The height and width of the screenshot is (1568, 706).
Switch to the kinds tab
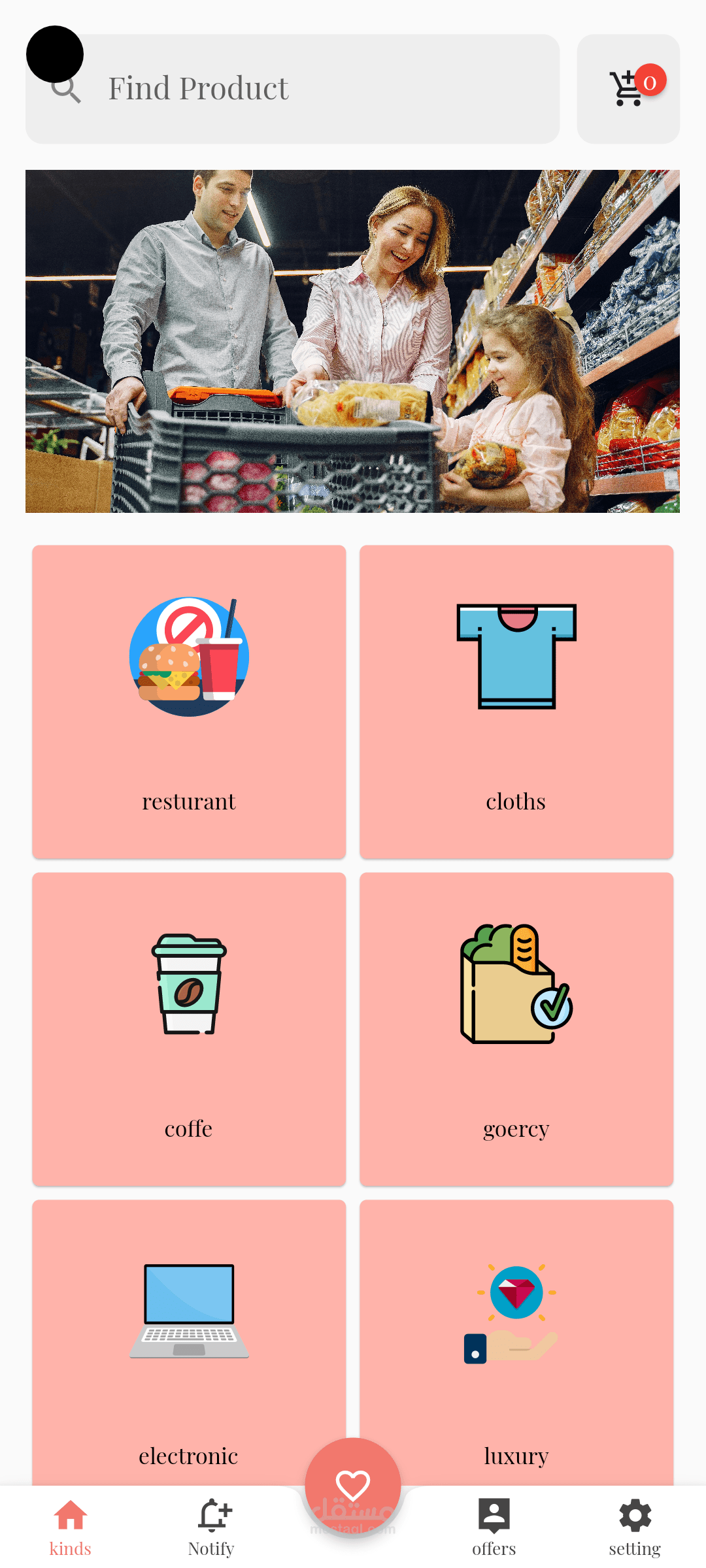coord(71,1527)
